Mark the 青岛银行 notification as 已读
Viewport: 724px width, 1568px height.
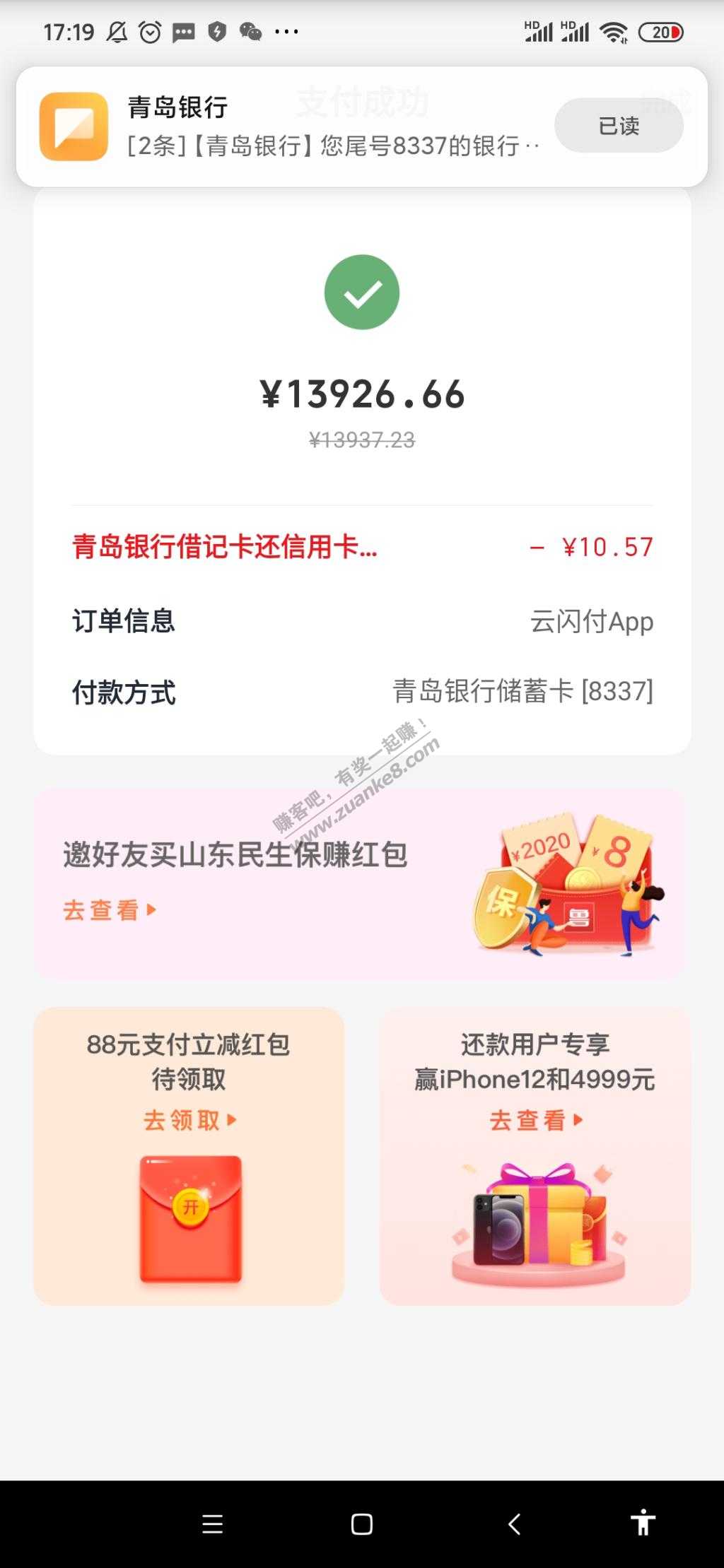tap(618, 126)
